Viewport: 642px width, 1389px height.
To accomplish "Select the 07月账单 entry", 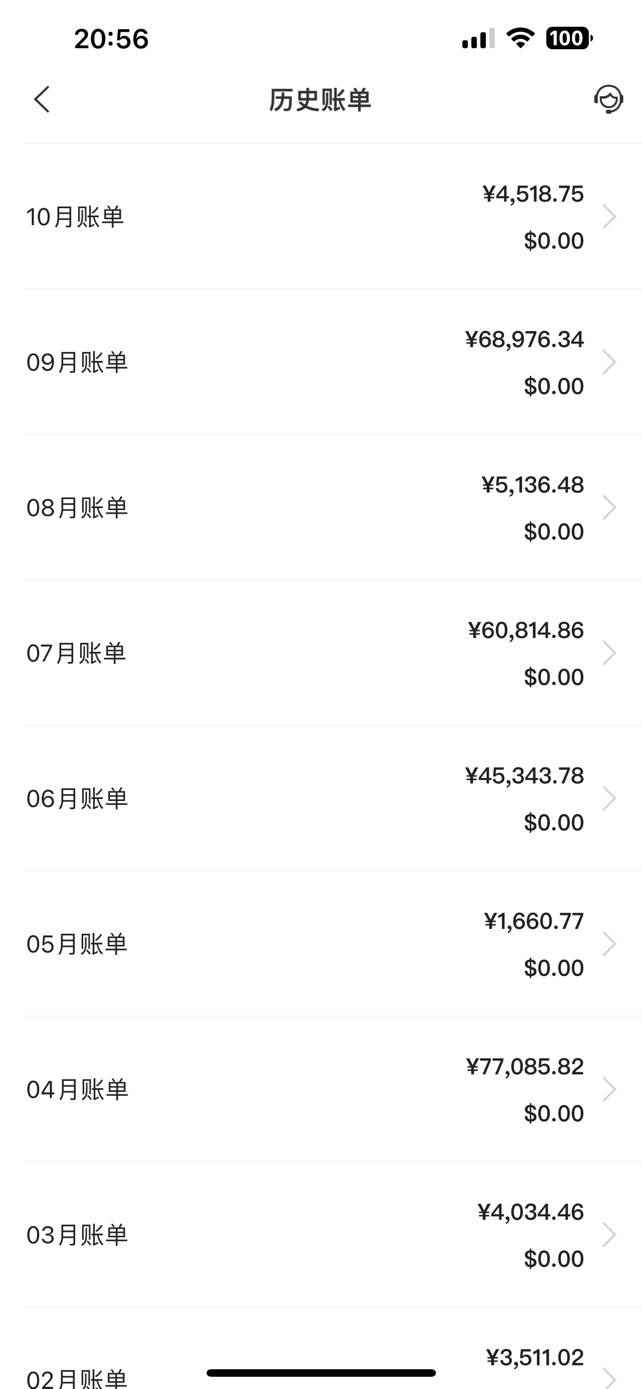I will [x=321, y=653].
